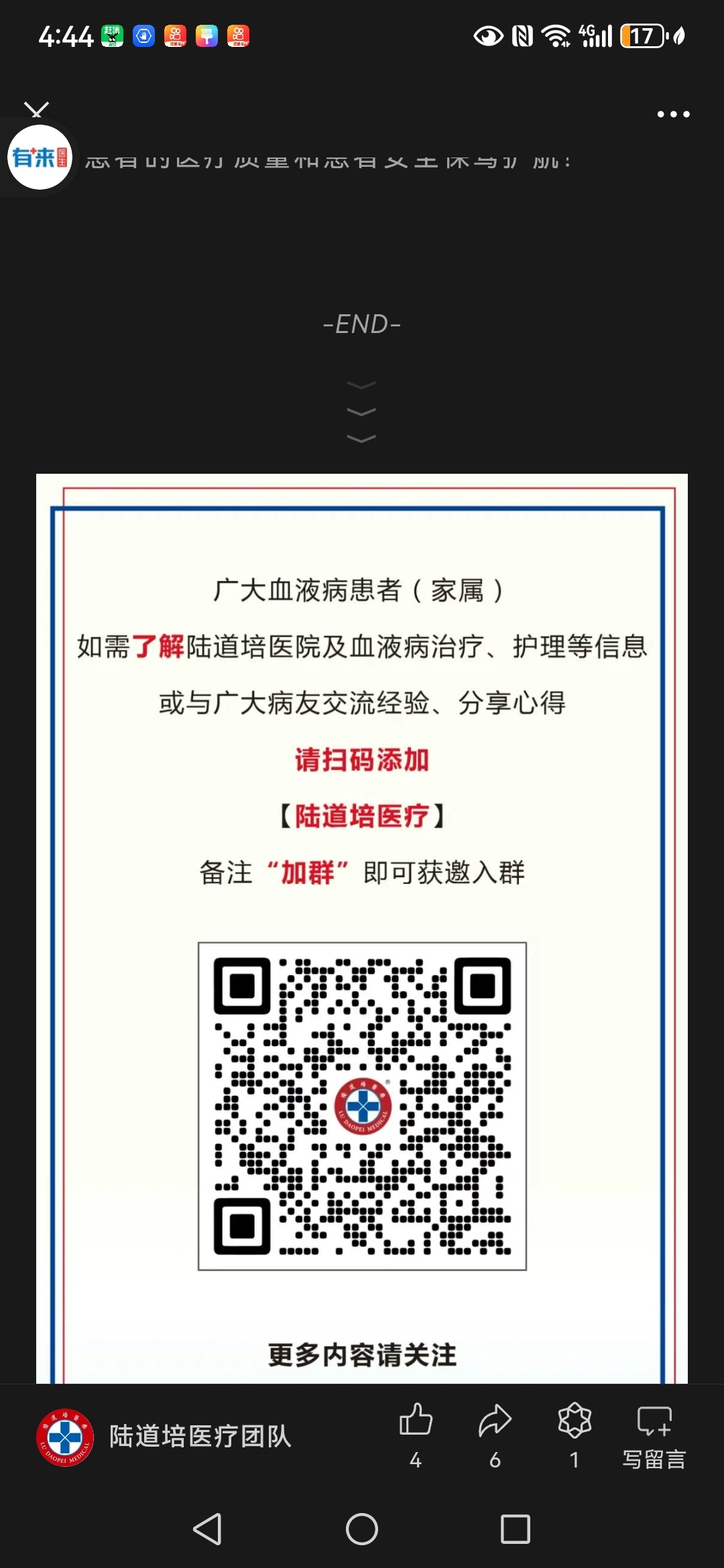The width and height of the screenshot is (724, 1568).
Task: Go back using system back button
Action: tap(207, 1529)
